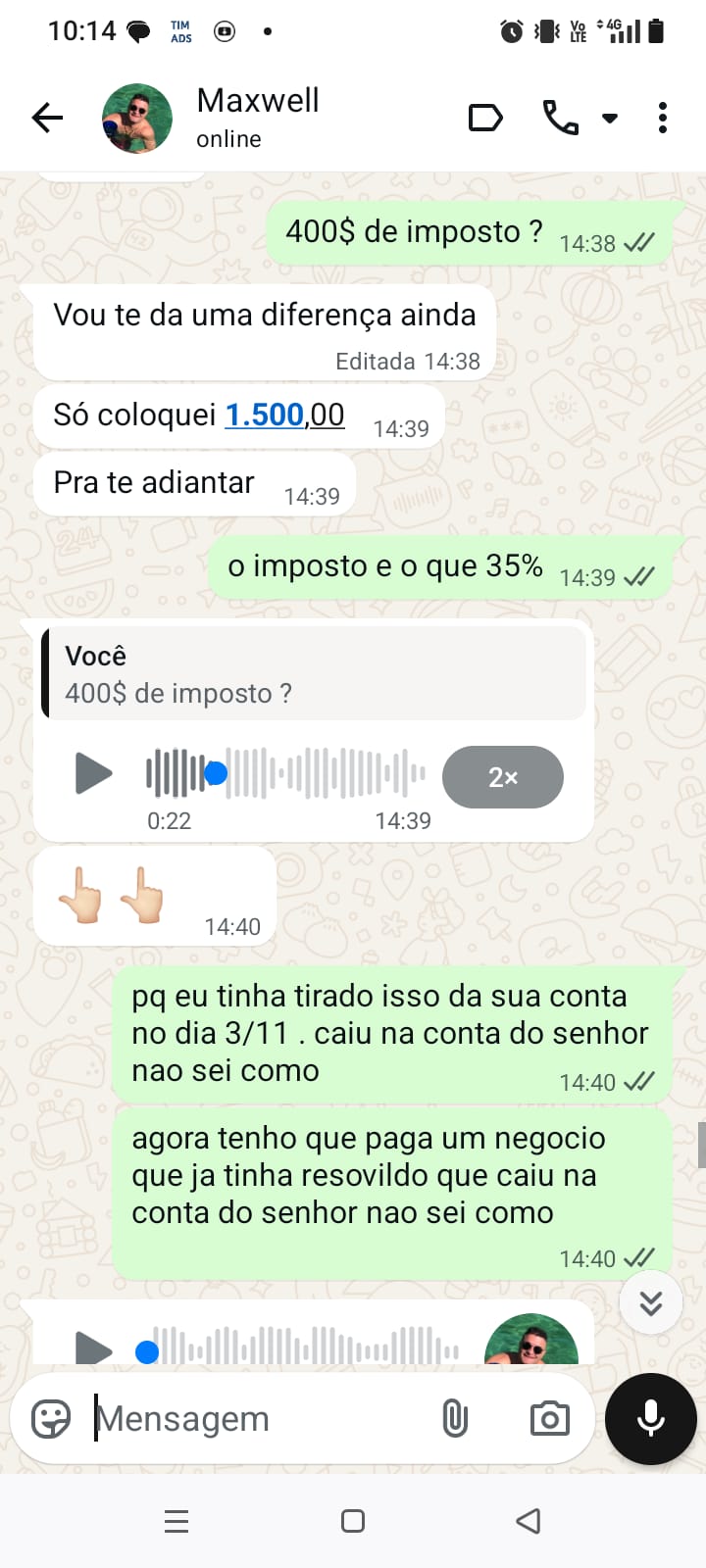Tap the system back navigation button
This screenshot has height=1568, width=706.
[529, 1521]
